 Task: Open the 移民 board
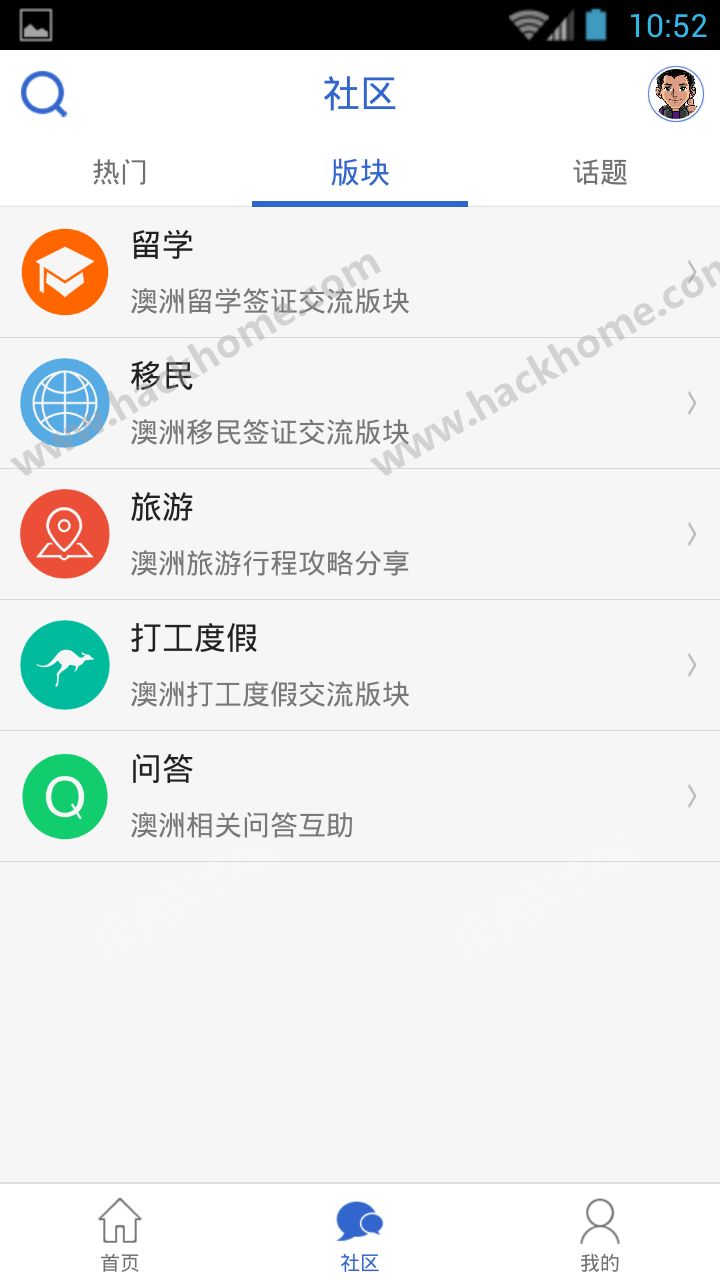tap(360, 403)
